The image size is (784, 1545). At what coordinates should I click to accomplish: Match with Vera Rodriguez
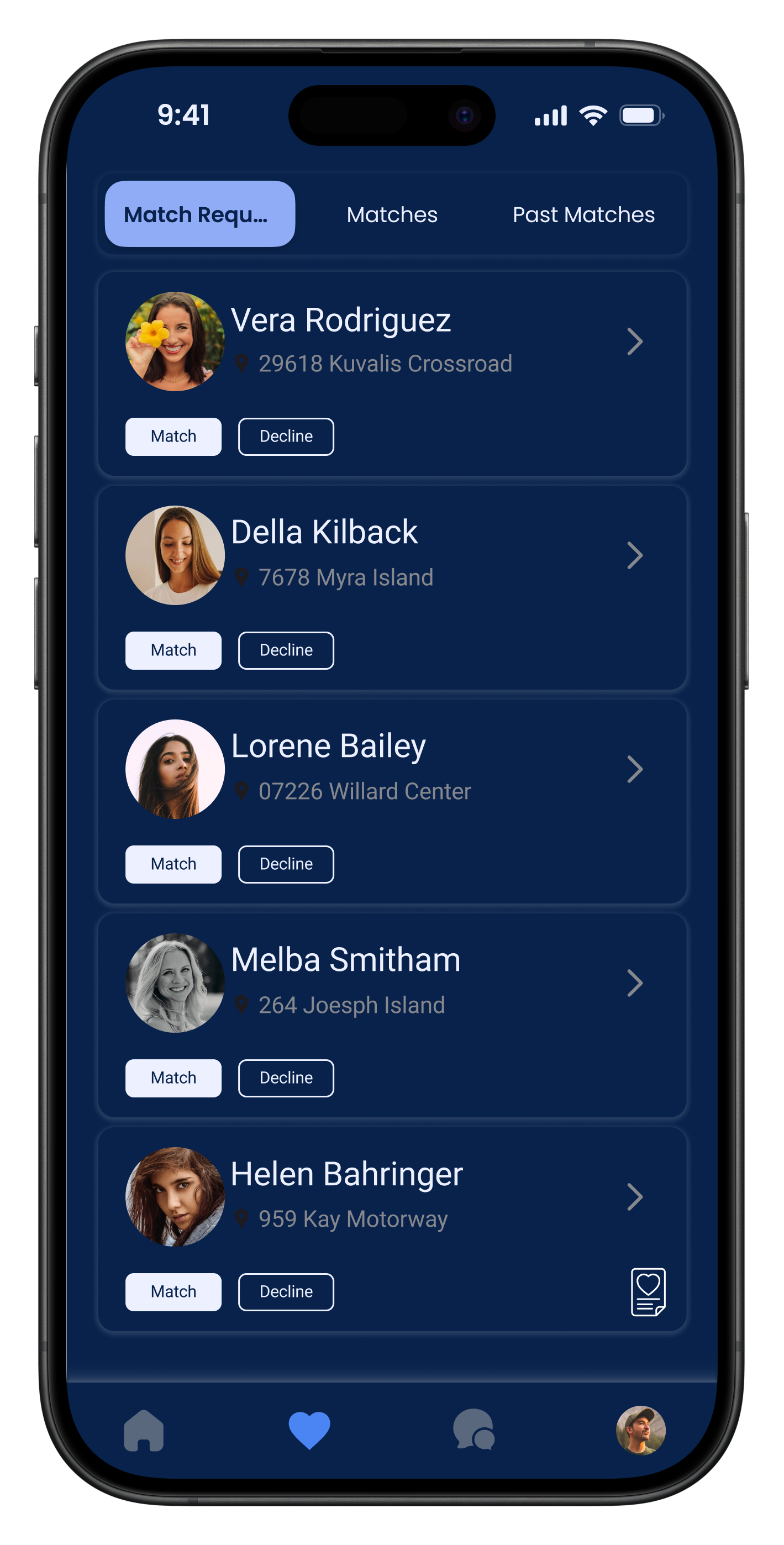173,436
